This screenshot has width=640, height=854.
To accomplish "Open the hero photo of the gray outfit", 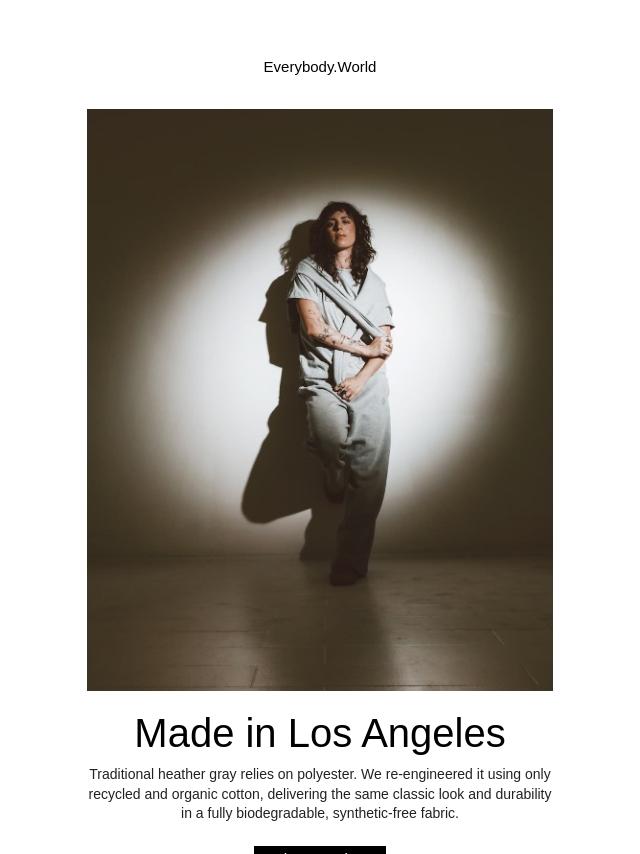I will pyautogui.click(x=320, y=400).
